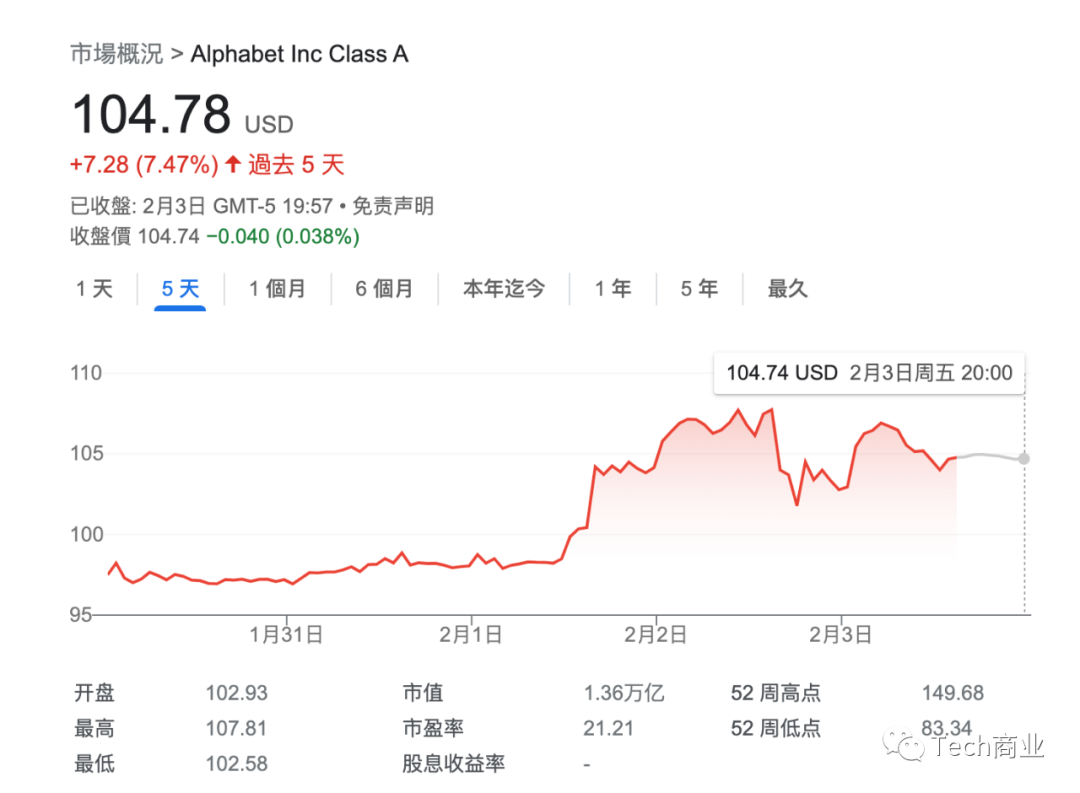This screenshot has height=793, width=1080.
Task: Select the 5 天 range tab
Action: tap(180, 289)
